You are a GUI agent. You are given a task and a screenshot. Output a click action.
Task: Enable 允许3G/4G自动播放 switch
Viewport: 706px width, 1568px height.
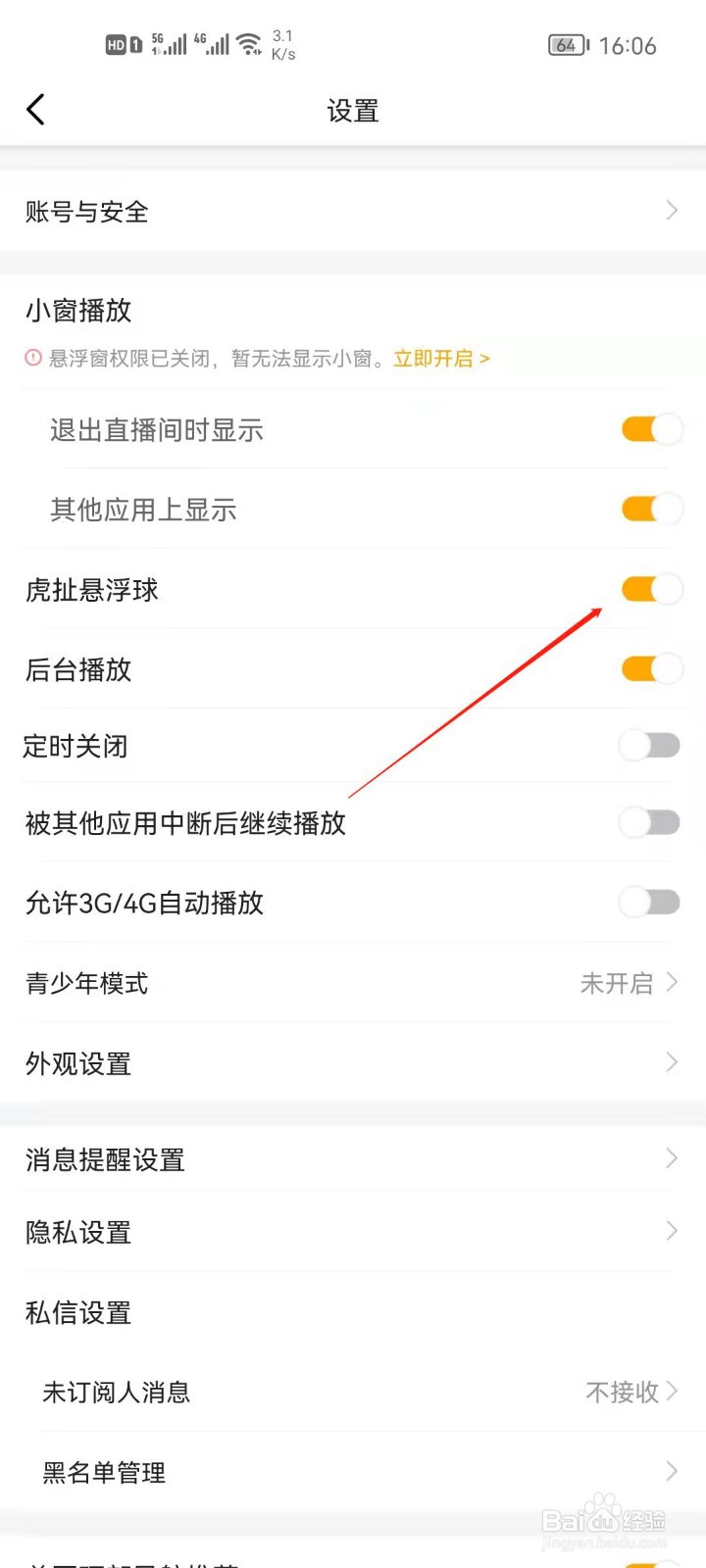point(648,903)
